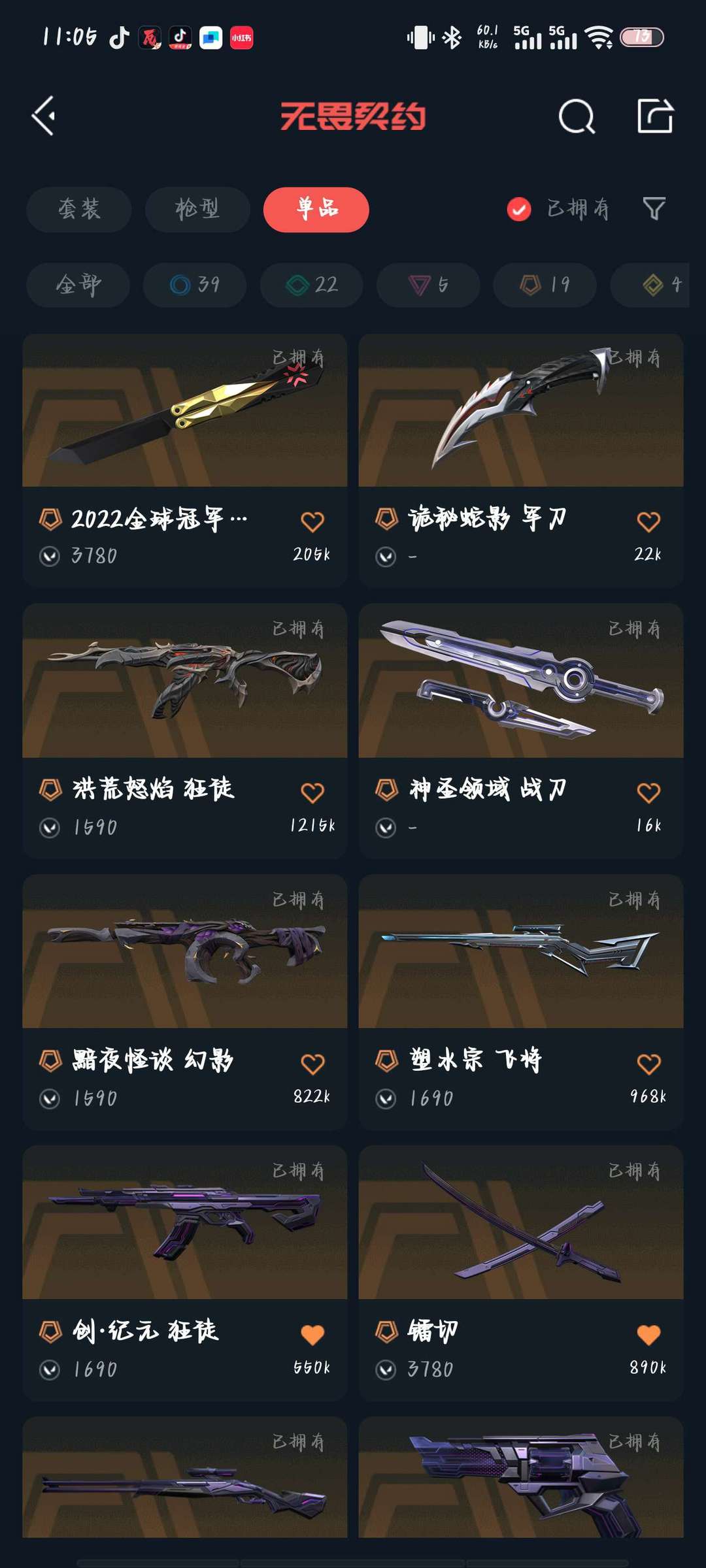The image size is (706, 1568).
Task: Filter by the green tier with 22 items
Action: click(312, 285)
